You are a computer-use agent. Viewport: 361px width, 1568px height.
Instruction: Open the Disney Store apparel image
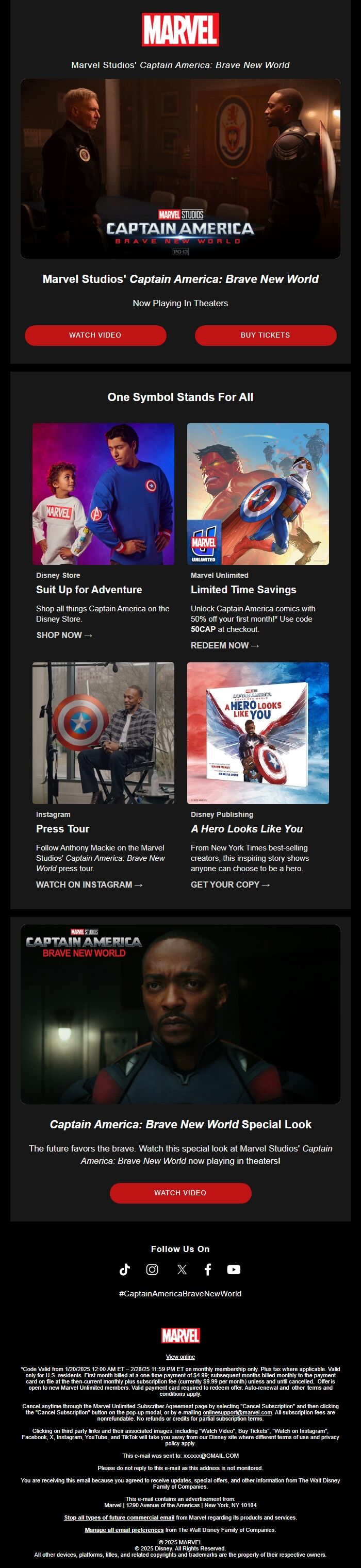point(104,494)
